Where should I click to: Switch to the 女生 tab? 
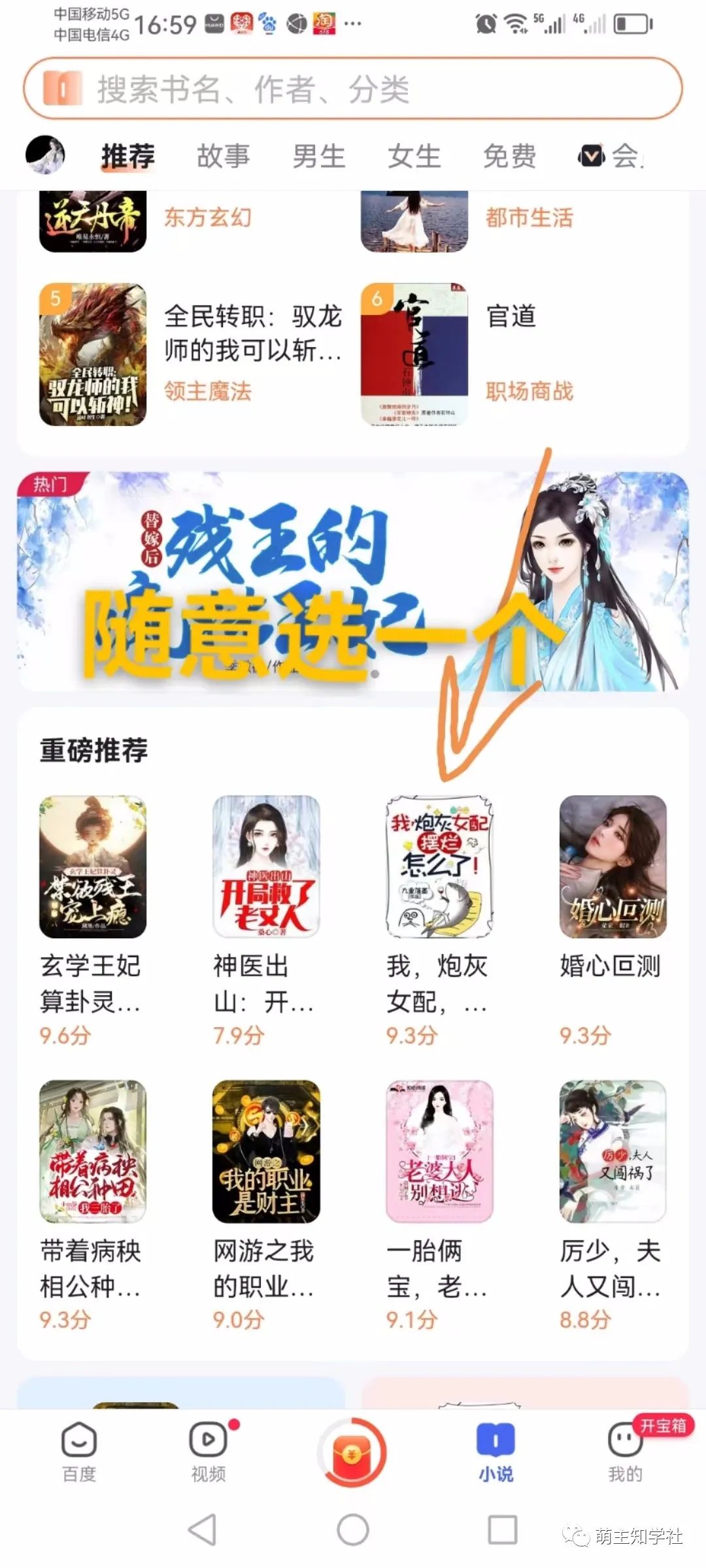pyautogui.click(x=414, y=157)
